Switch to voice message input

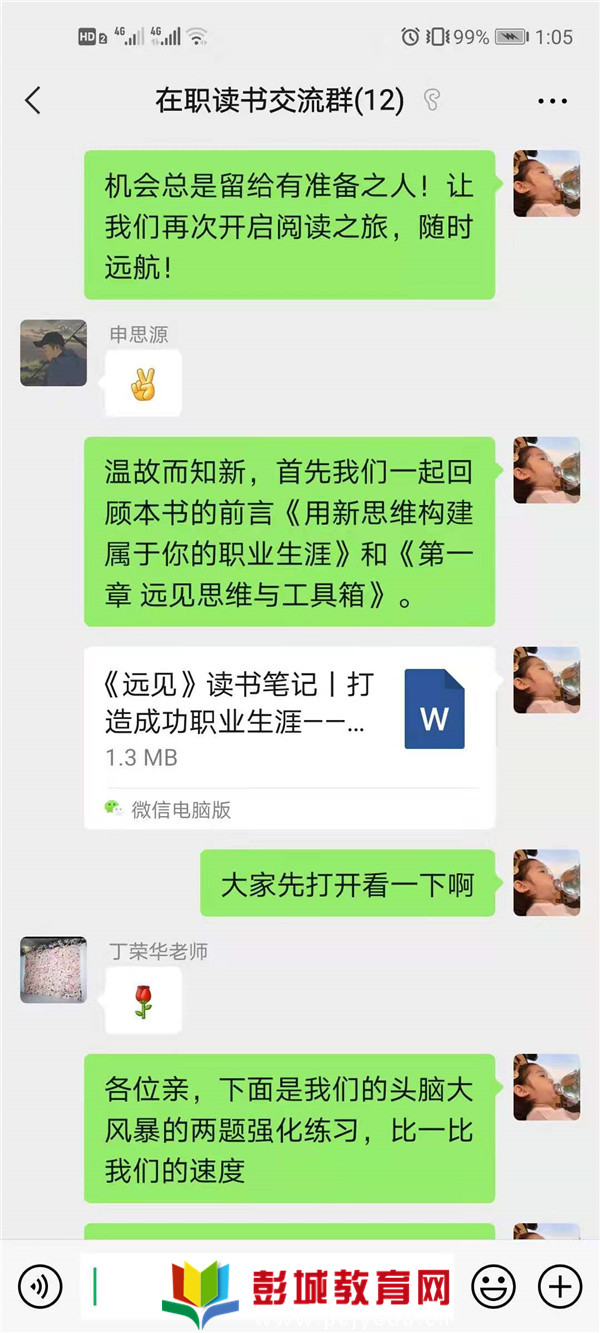pyautogui.click(x=40, y=1285)
